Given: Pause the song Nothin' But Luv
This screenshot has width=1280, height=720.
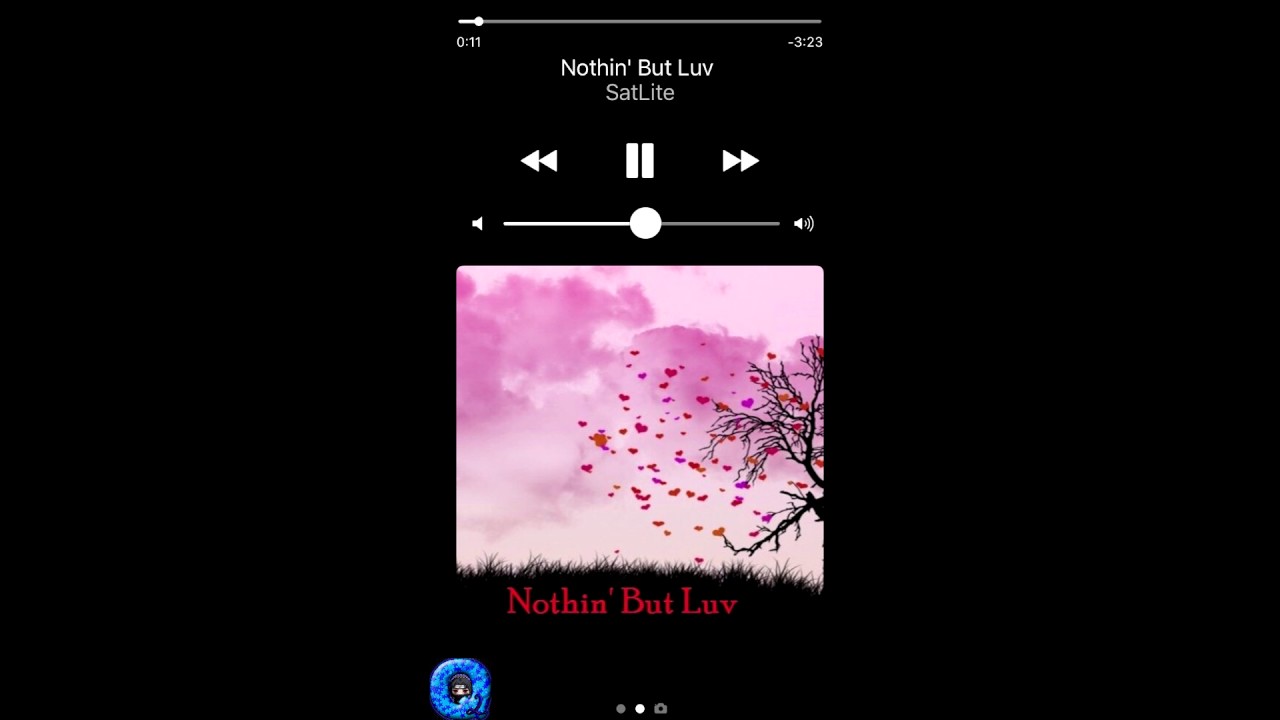Looking at the screenshot, I should pos(640,161).
